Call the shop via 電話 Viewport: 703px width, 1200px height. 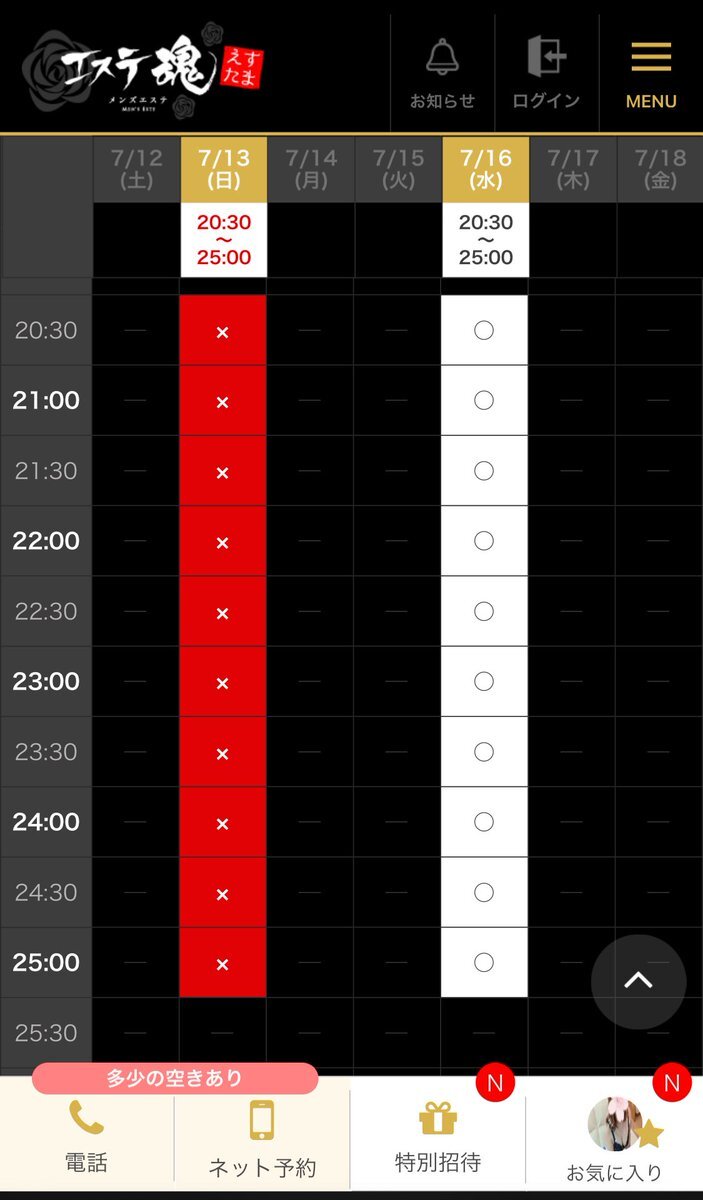(x=87, y=1138)
